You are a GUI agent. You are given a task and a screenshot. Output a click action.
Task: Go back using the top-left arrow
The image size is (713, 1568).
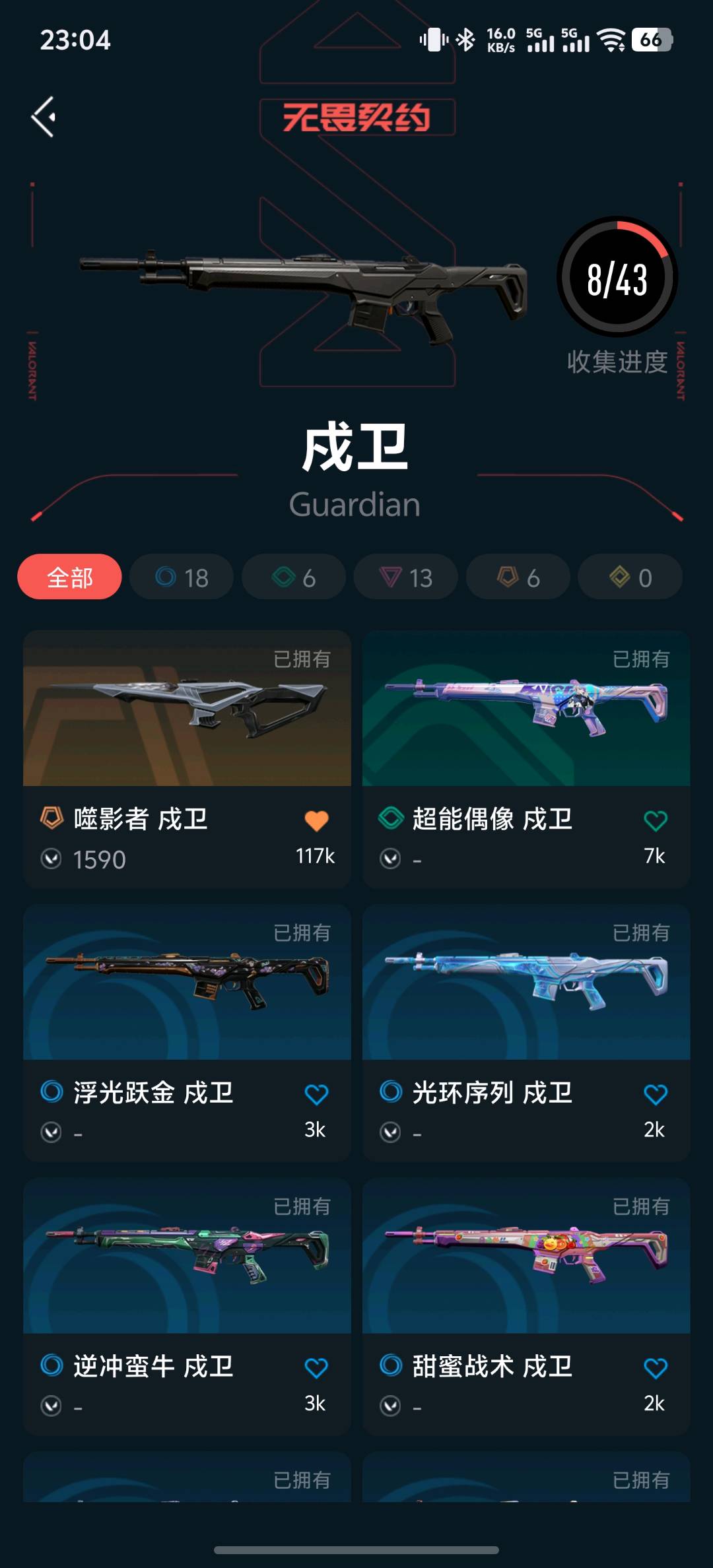tap(44, 117)
